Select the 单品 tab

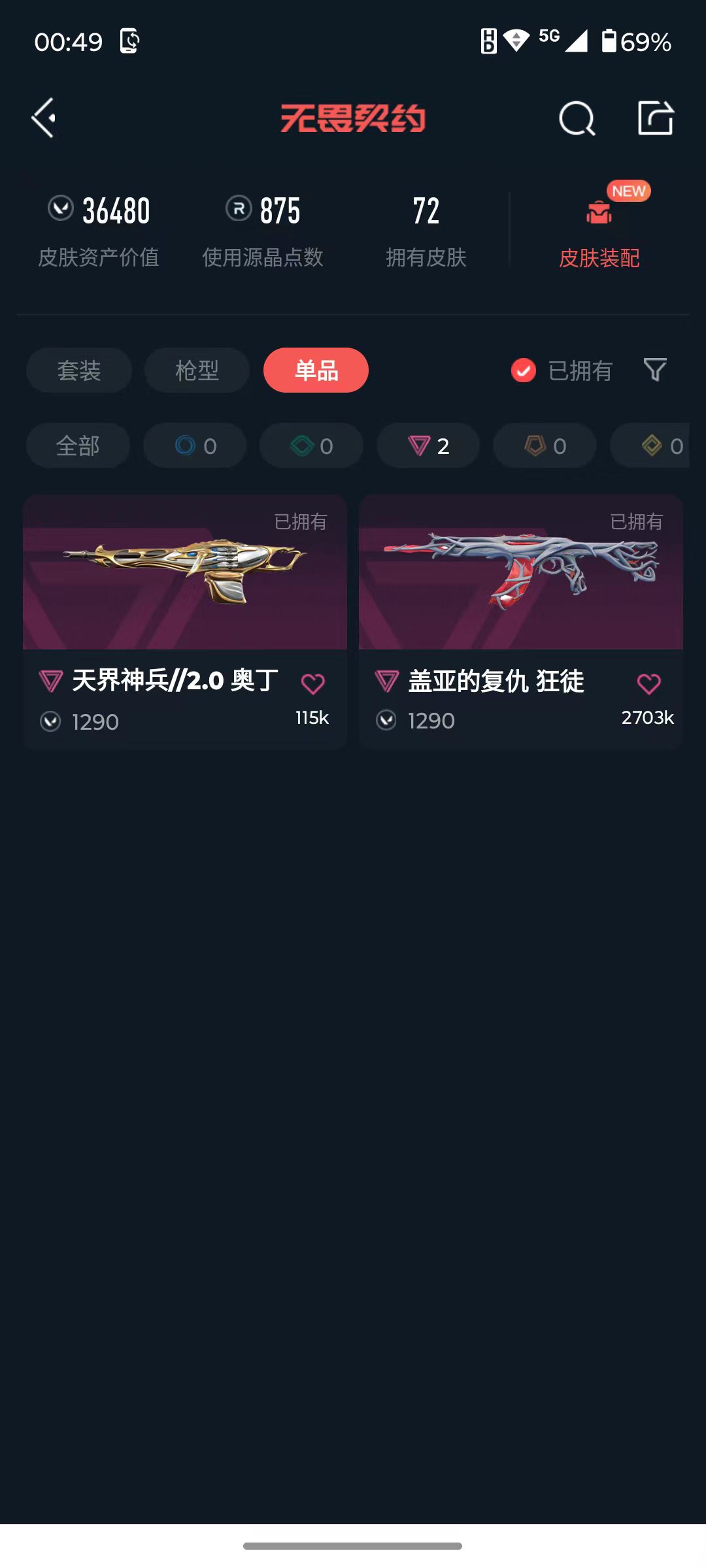(316, 370)
